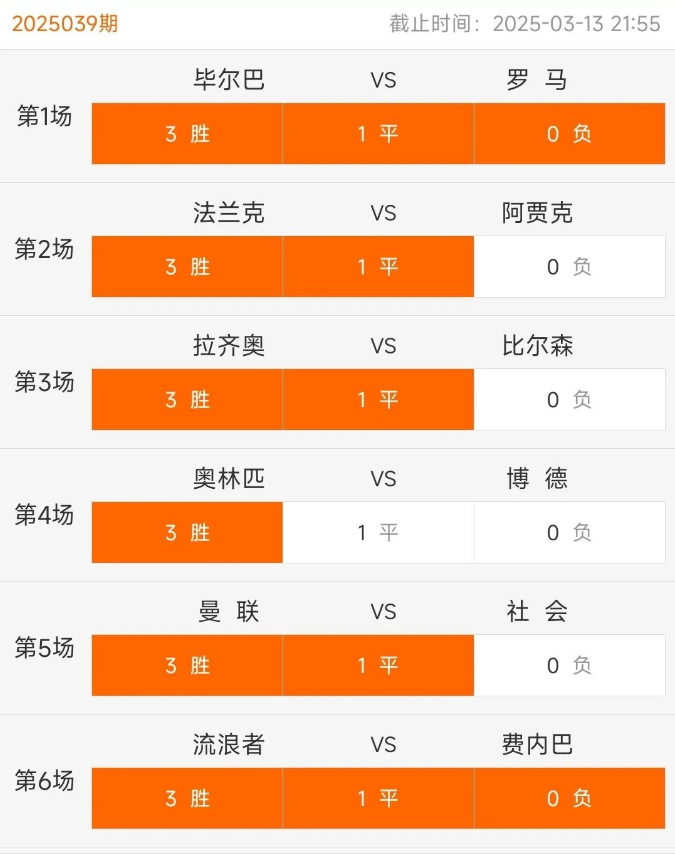This screenshot has height=855, width=675.
Task: Select 0 负 for 法兰克 vs 阿贾克
Action: 569,267
